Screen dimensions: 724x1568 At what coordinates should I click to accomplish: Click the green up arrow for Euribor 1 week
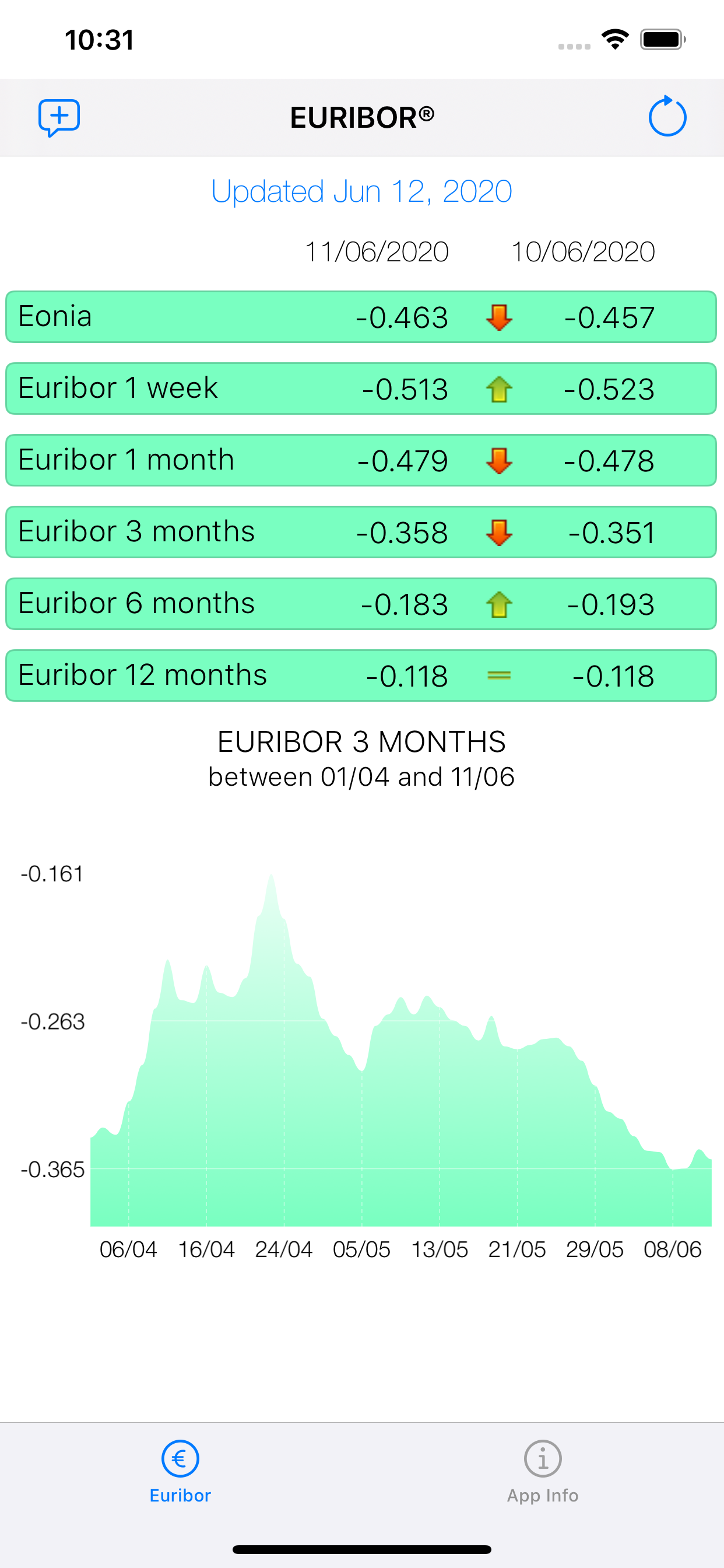pos(498,388)
